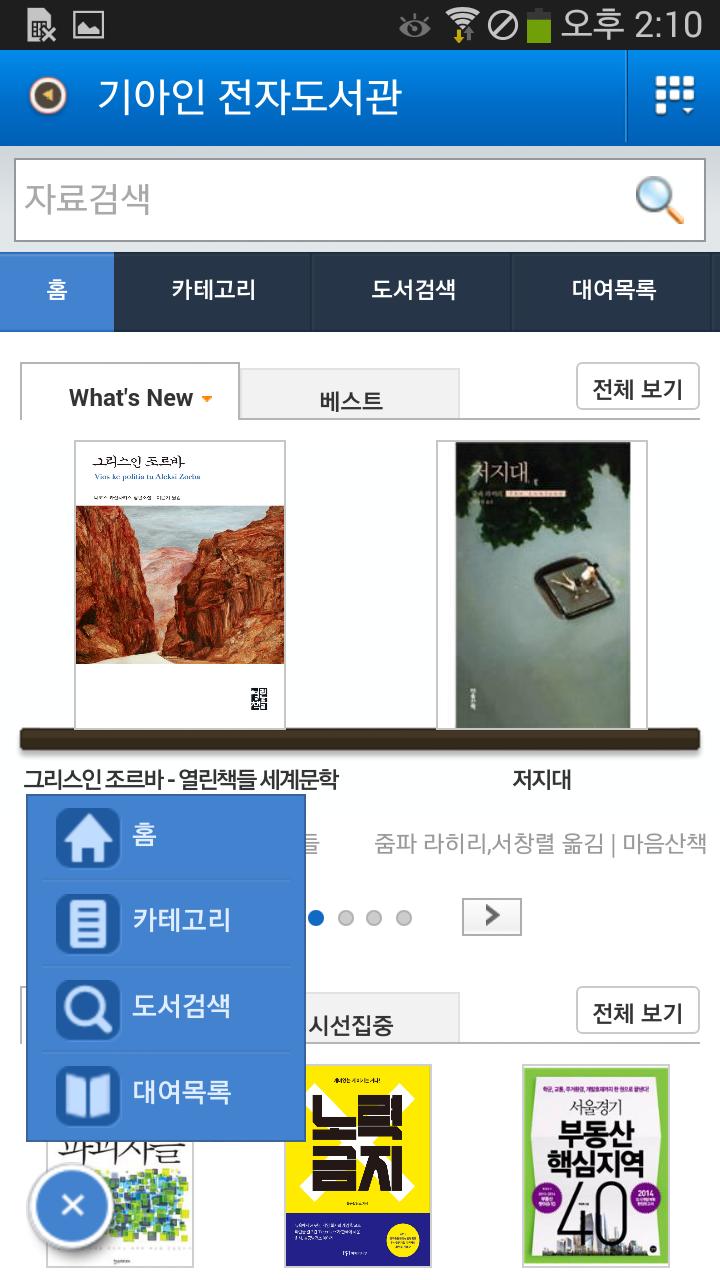This screenshot has width=720, height=1280.
Task: Tap 전체 보기 beside the 시선집중 tab
Action: (637, 1012)
